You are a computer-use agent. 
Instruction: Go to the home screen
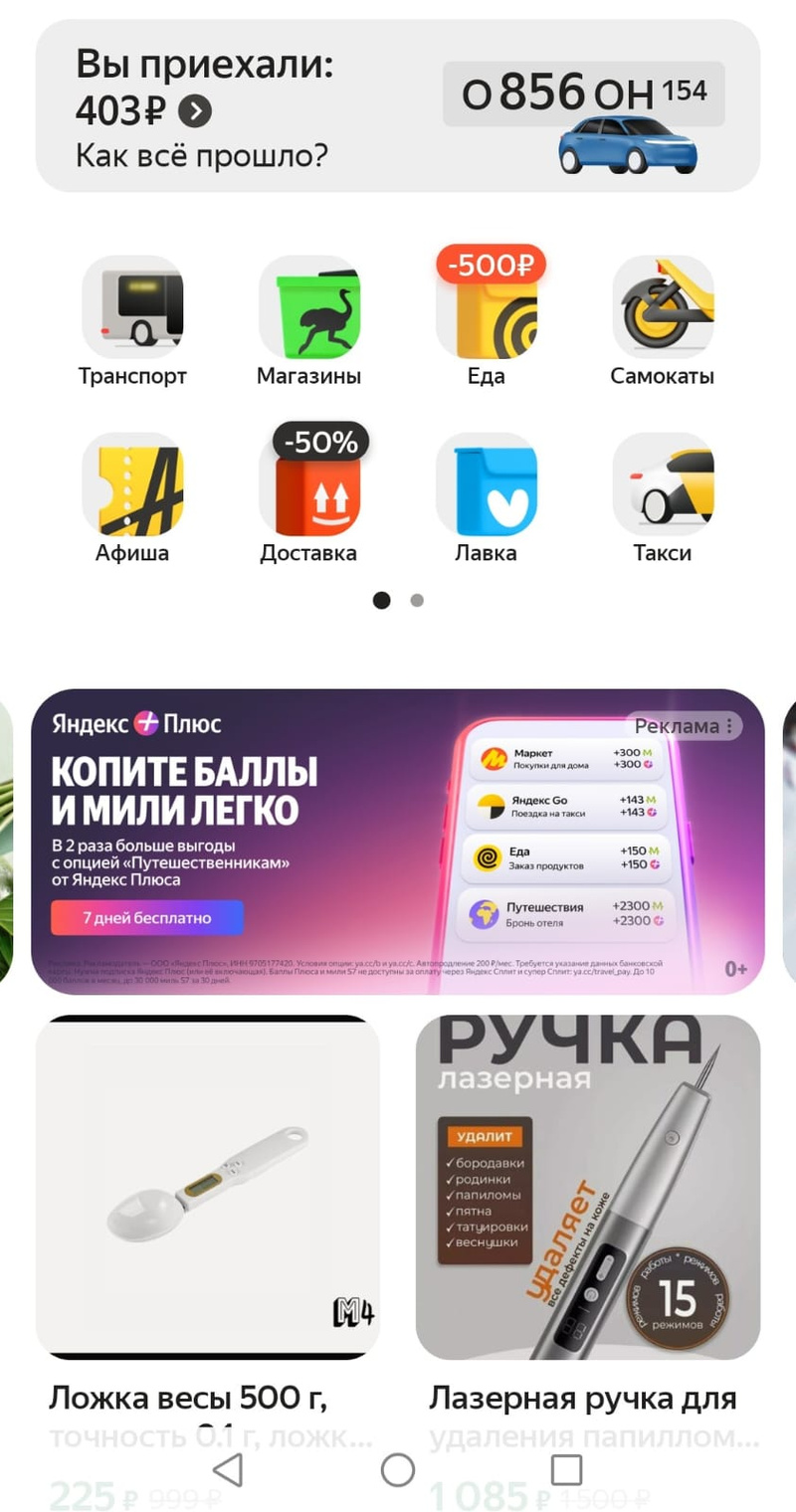[x=398, y=1469]
